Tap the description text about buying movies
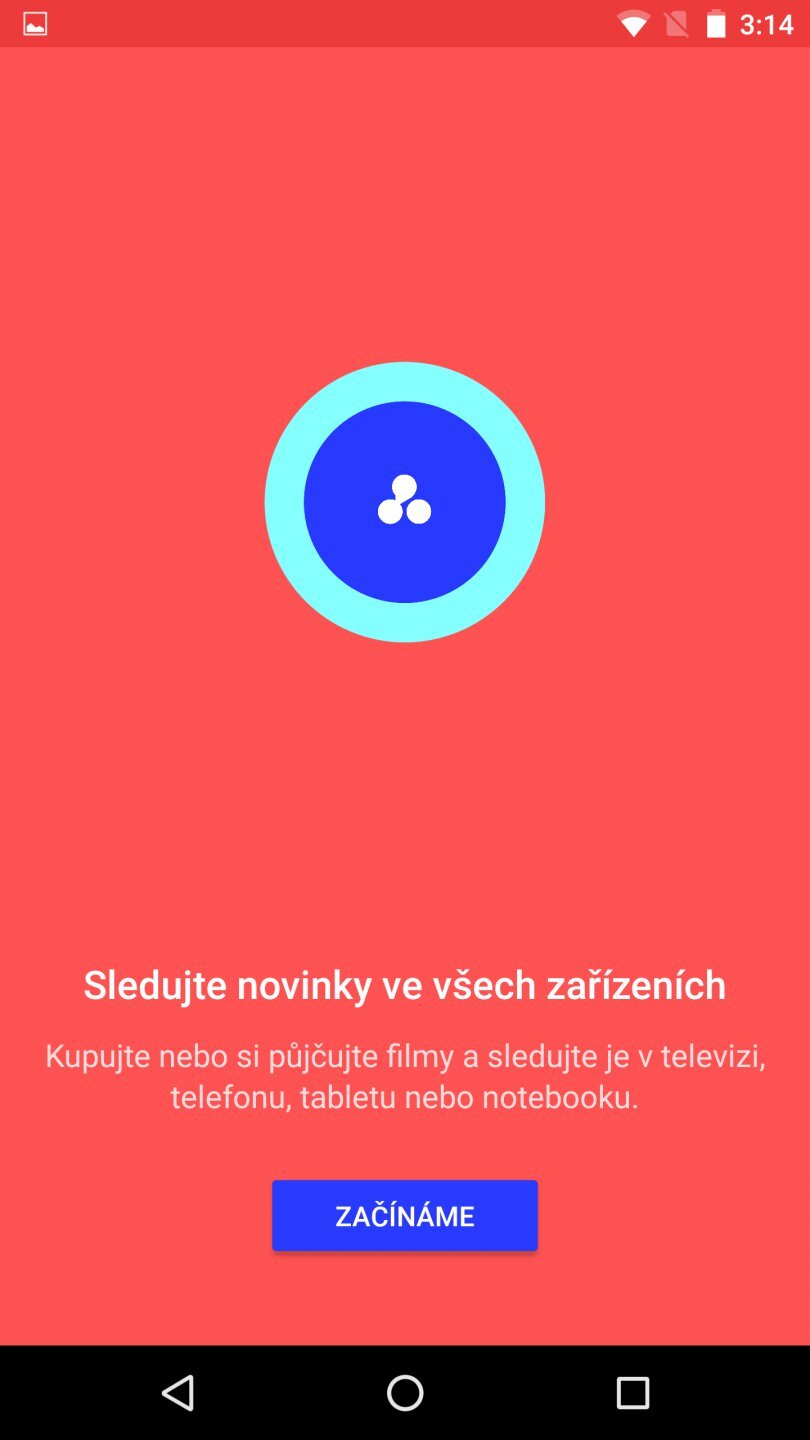The height and width of the screenshot is (1440, 810). pos(405,1075)
